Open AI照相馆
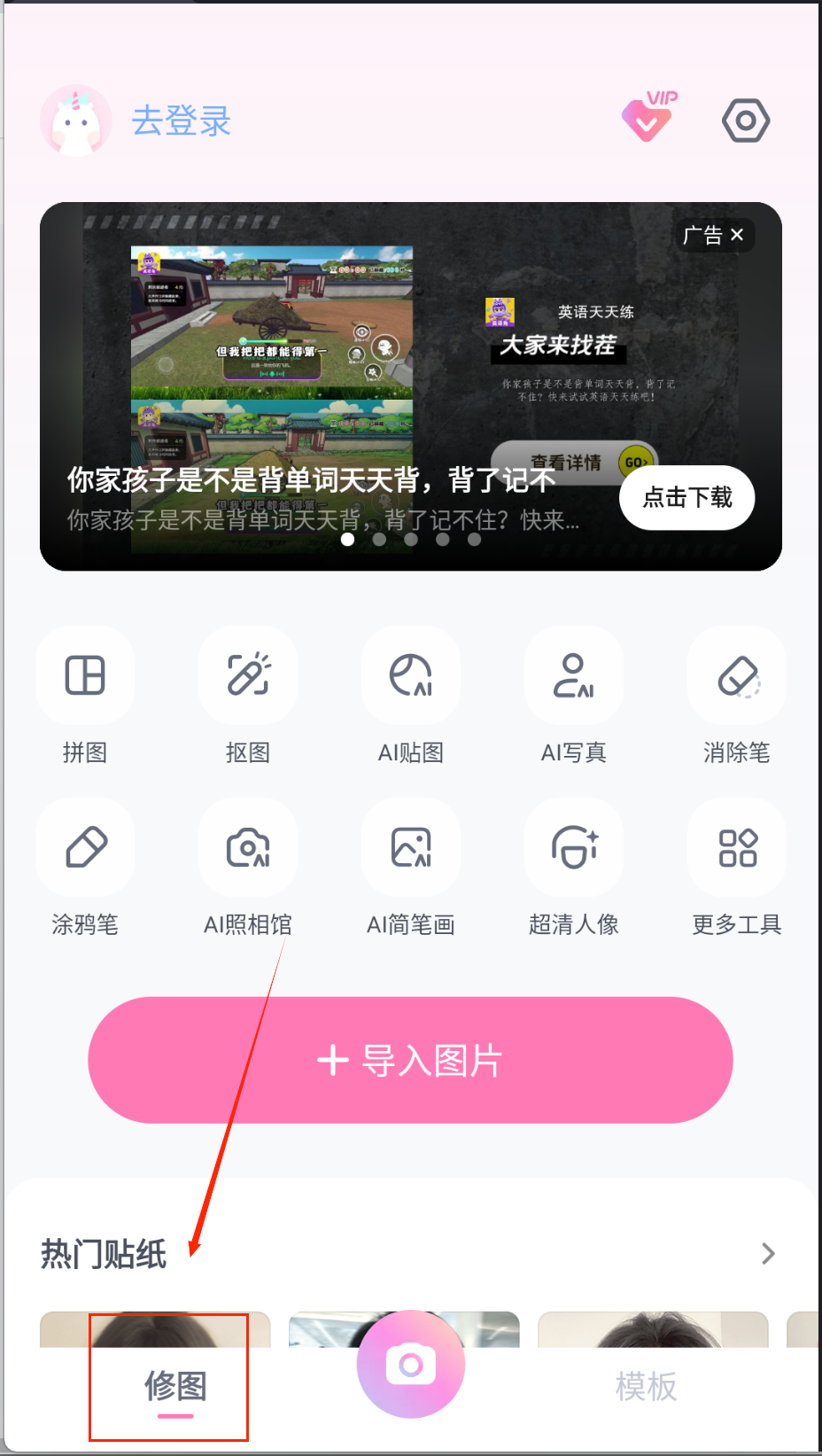Screen dimensions: 822x1456 248,848
